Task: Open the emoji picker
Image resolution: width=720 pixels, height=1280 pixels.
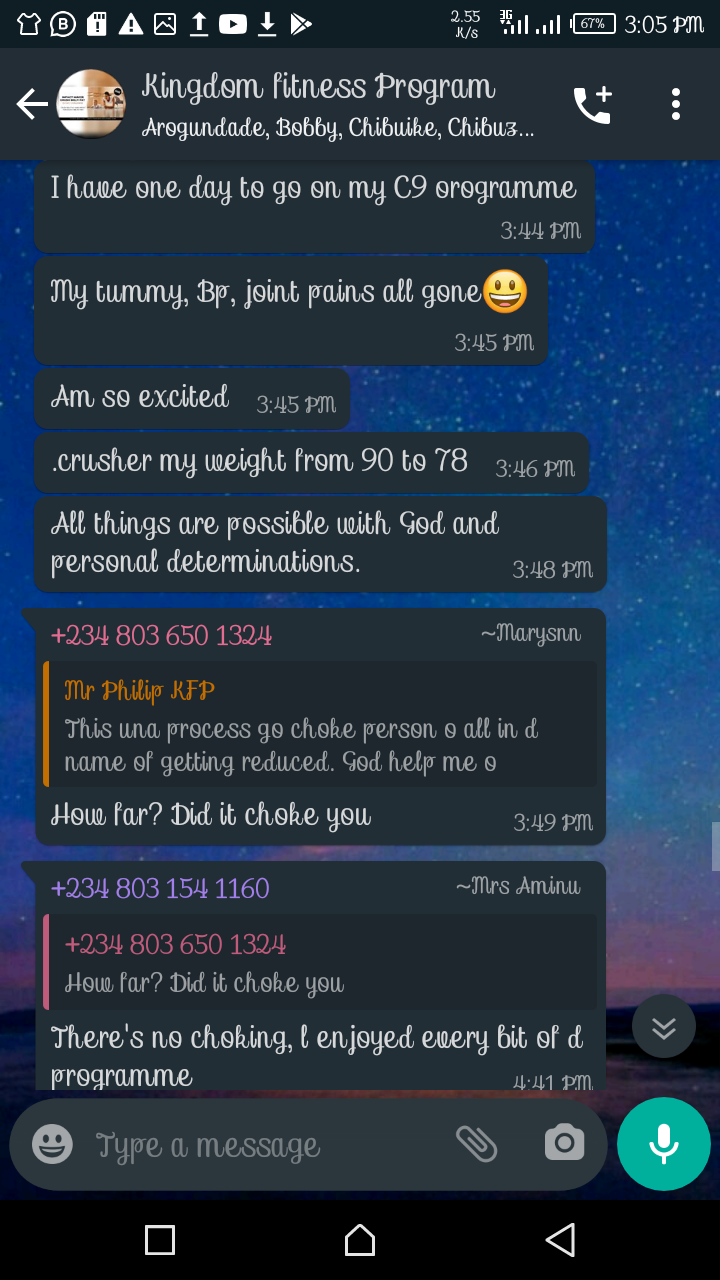Action: [52, 1144]
